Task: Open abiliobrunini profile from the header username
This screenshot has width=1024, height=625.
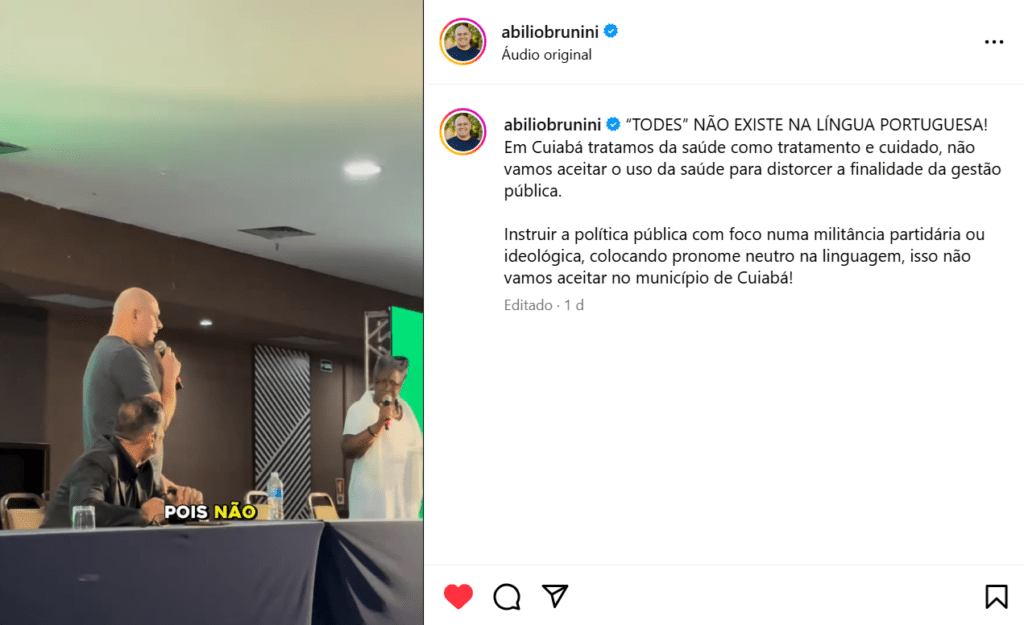Action: coord(549,31)
